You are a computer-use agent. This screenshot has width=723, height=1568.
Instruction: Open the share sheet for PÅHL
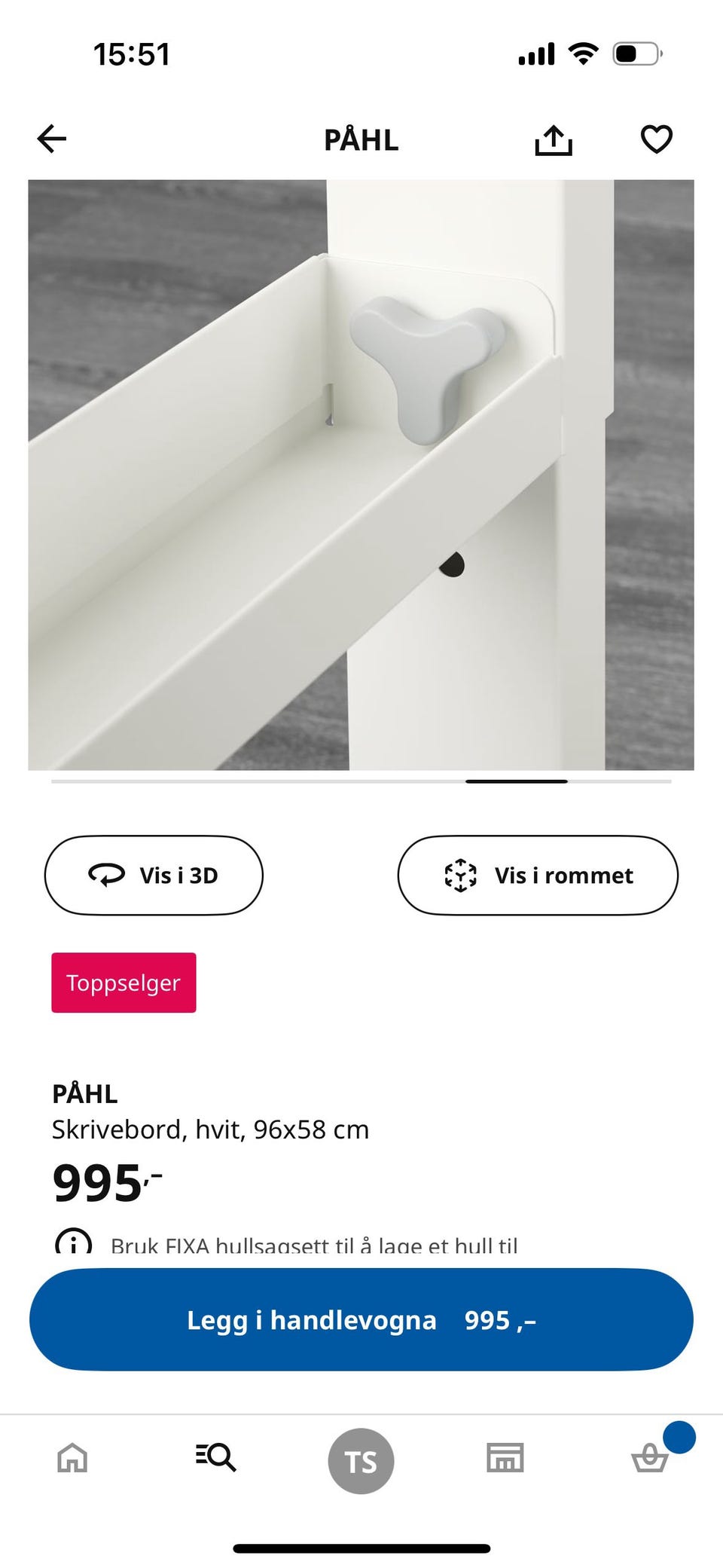click(554, 139)
